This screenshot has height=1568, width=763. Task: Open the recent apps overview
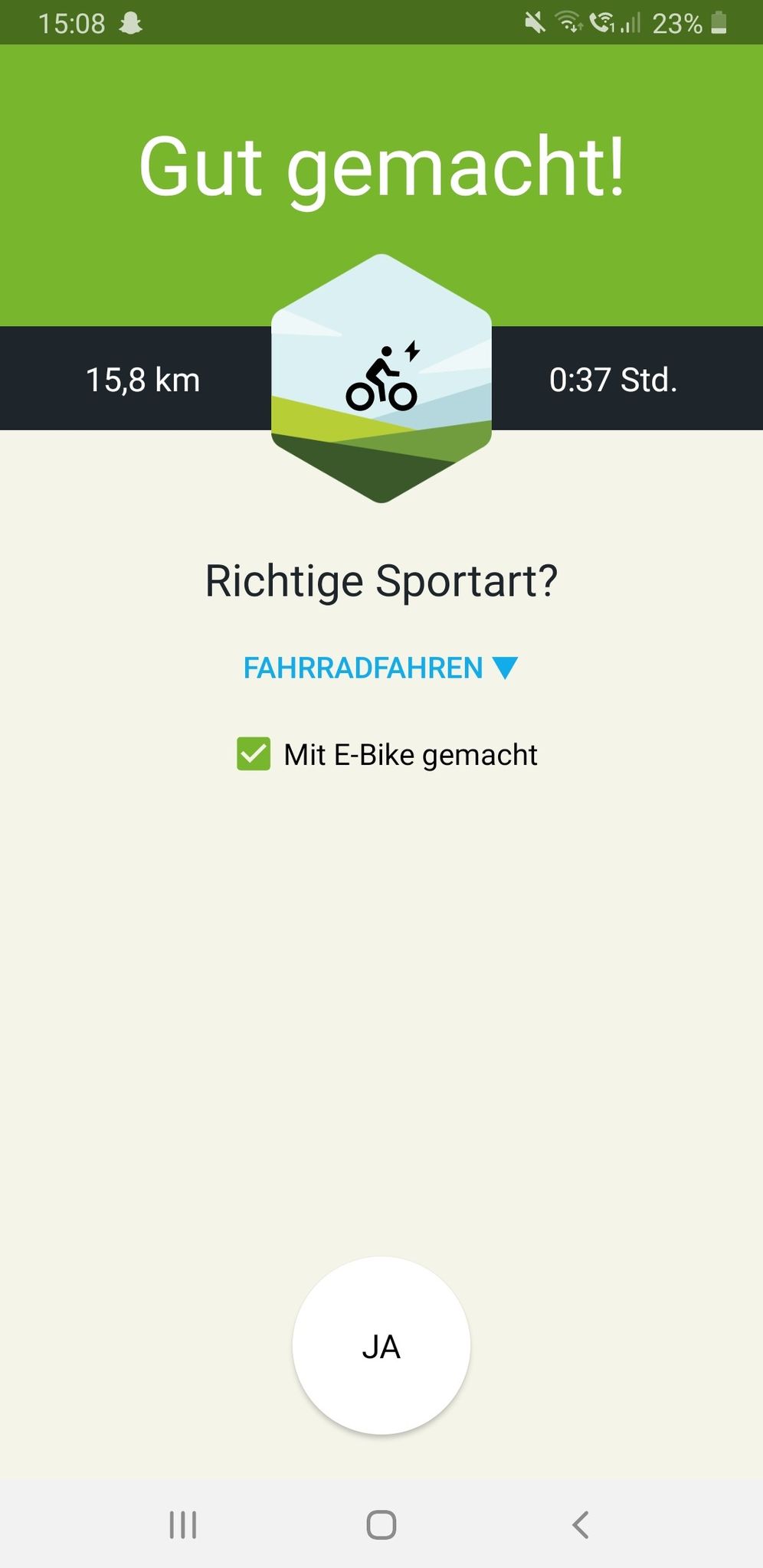[183, 1524]
